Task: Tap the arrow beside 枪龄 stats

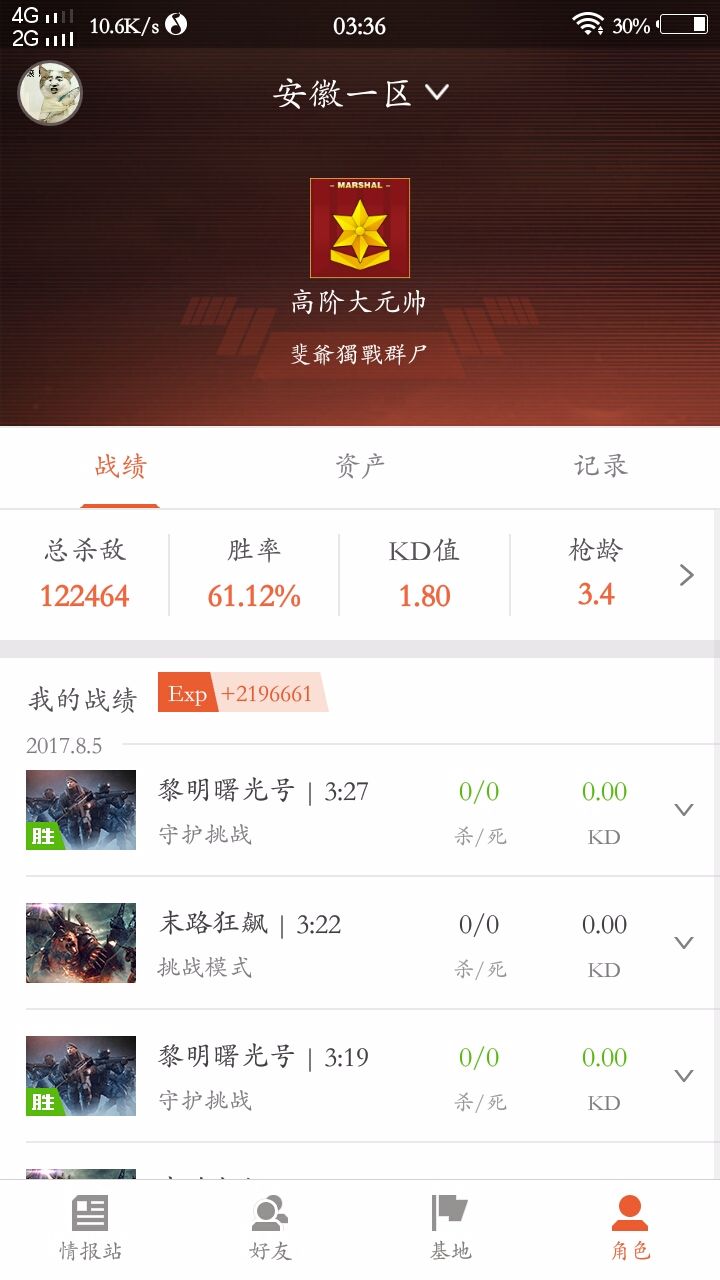Action: [687, 575]
